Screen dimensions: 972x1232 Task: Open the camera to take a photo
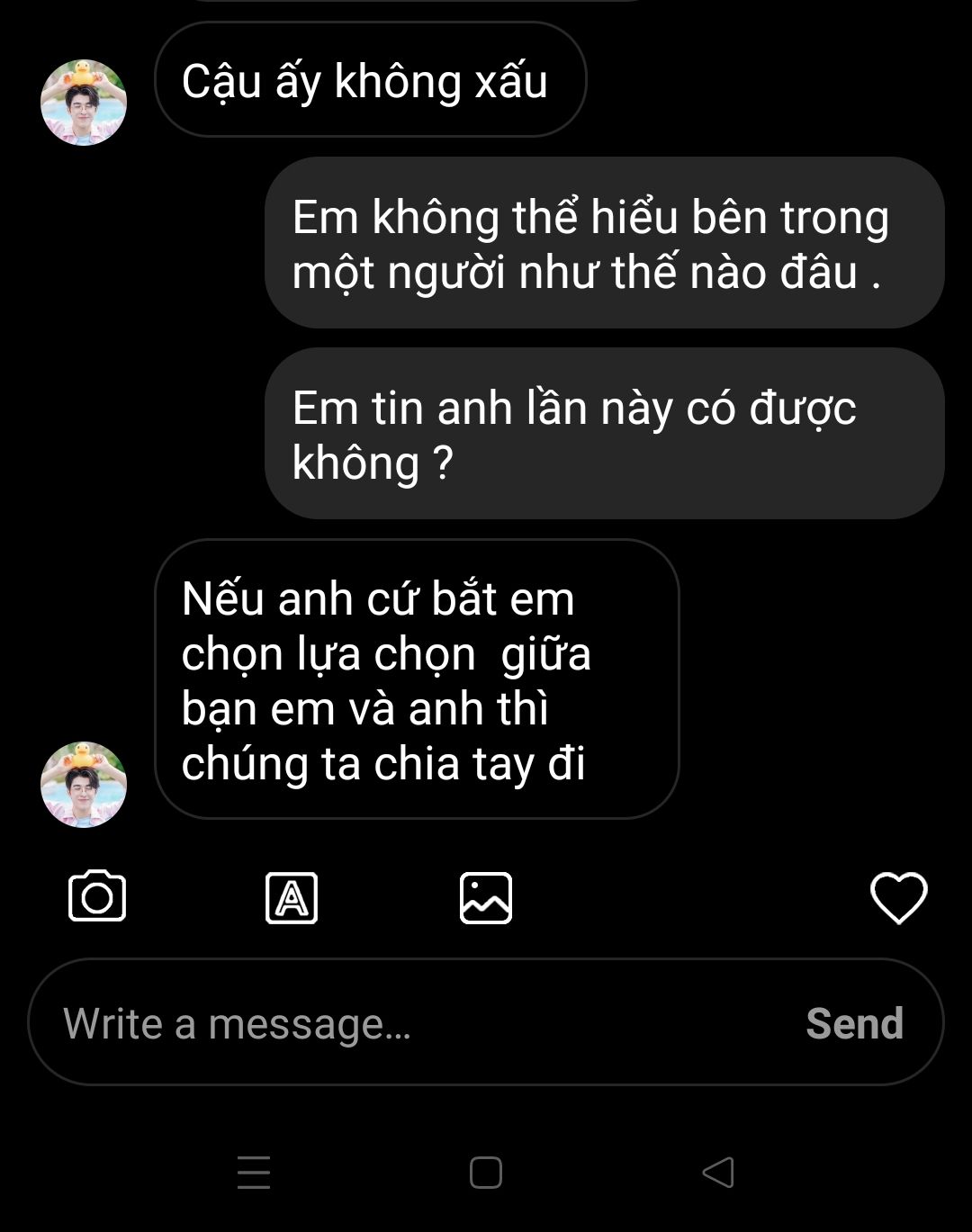97,896
